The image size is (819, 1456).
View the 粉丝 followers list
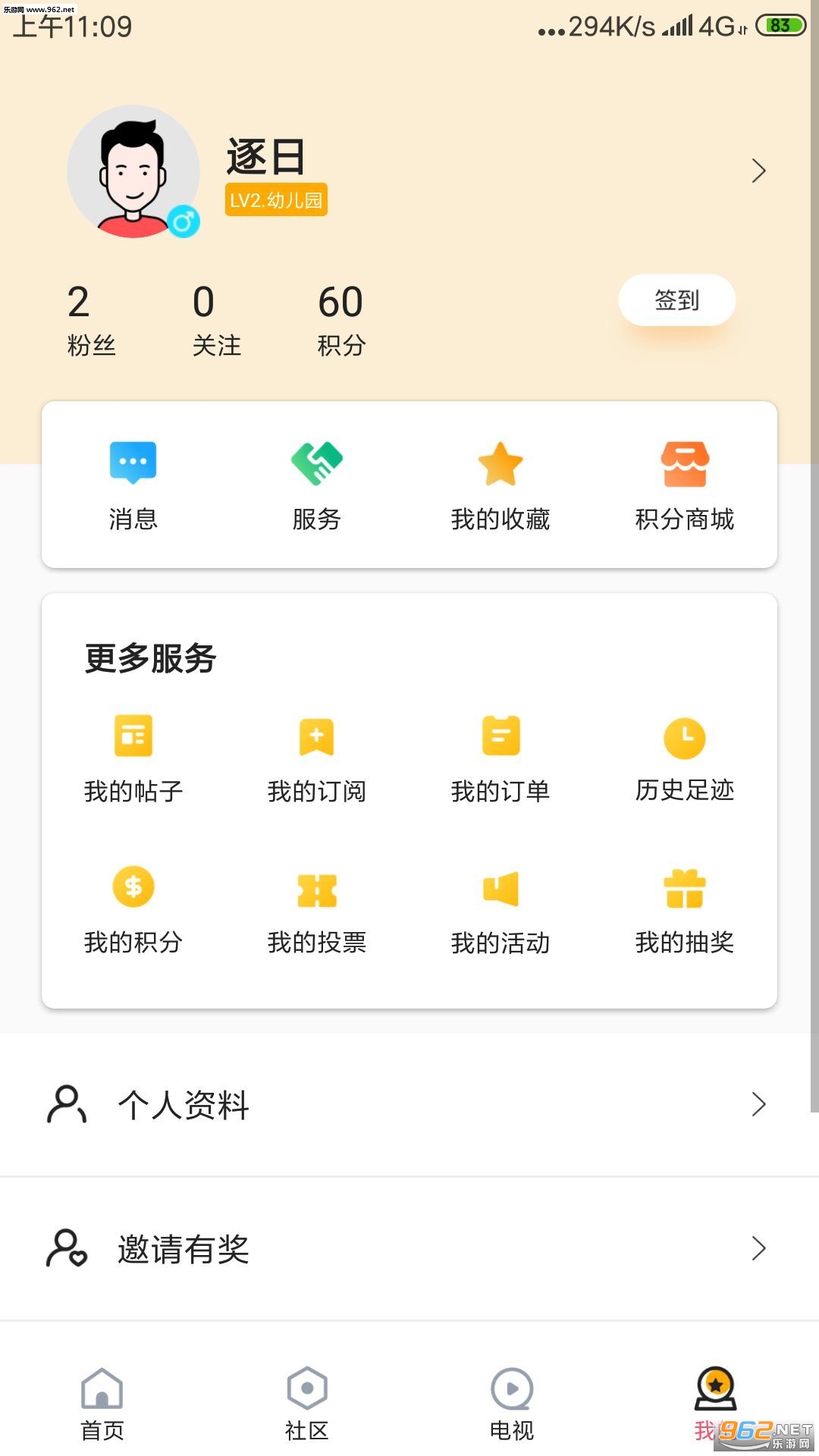tap(91, 320)
